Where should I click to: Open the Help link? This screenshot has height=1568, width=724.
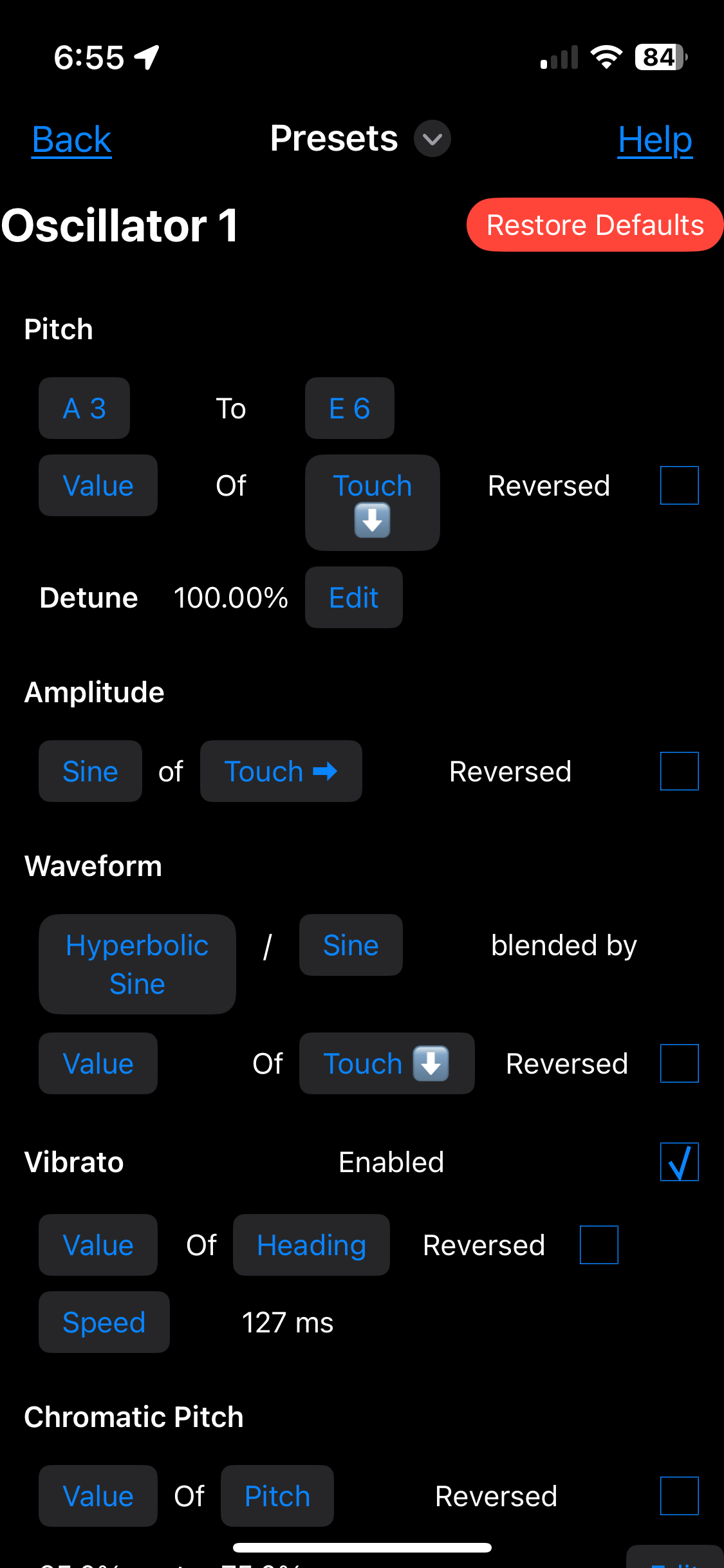[654, 139]
